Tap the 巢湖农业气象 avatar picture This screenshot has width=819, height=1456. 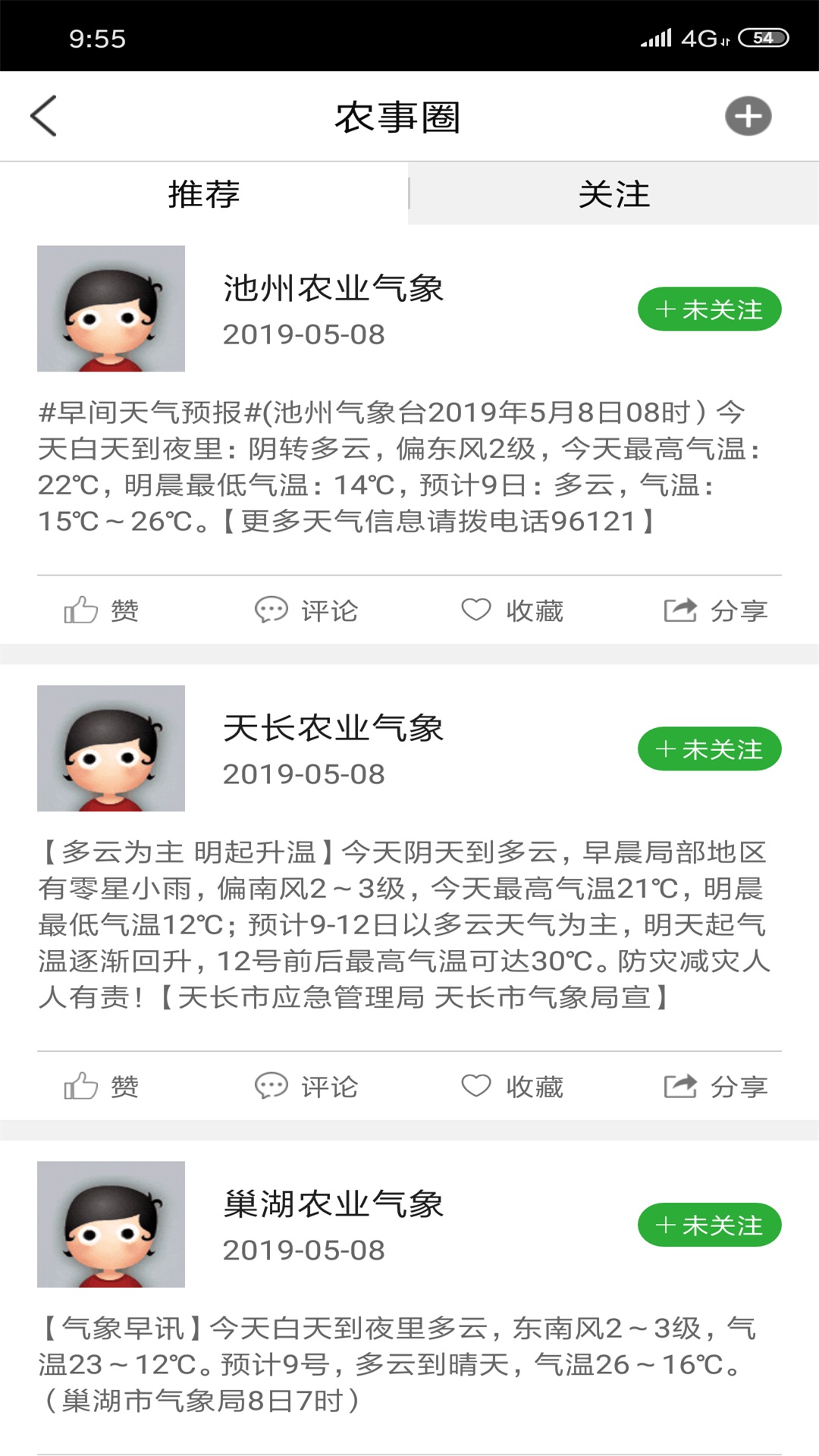pos(111,1222)
